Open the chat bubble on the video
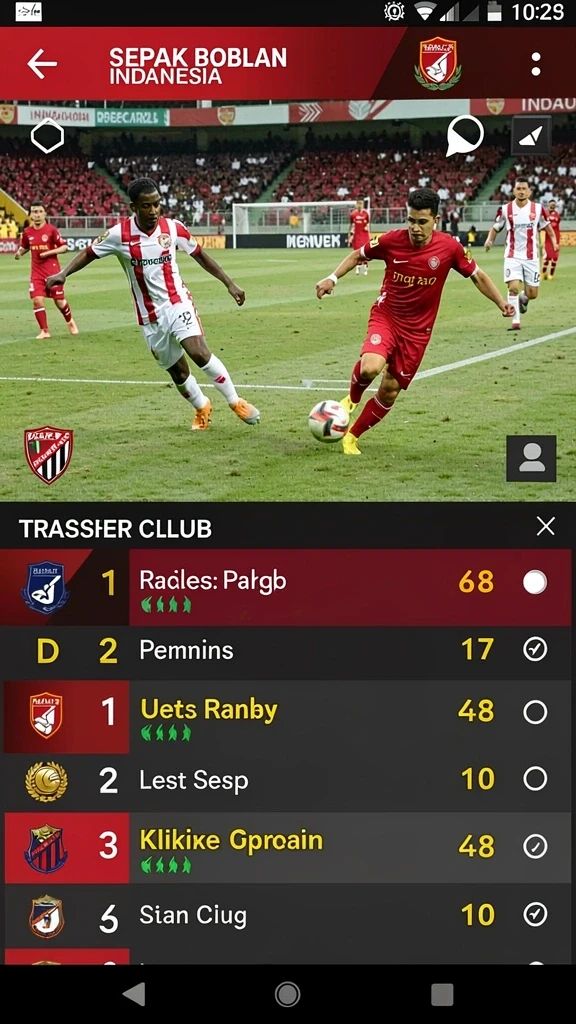This screenshot has height=1024, width=576. 464,136
